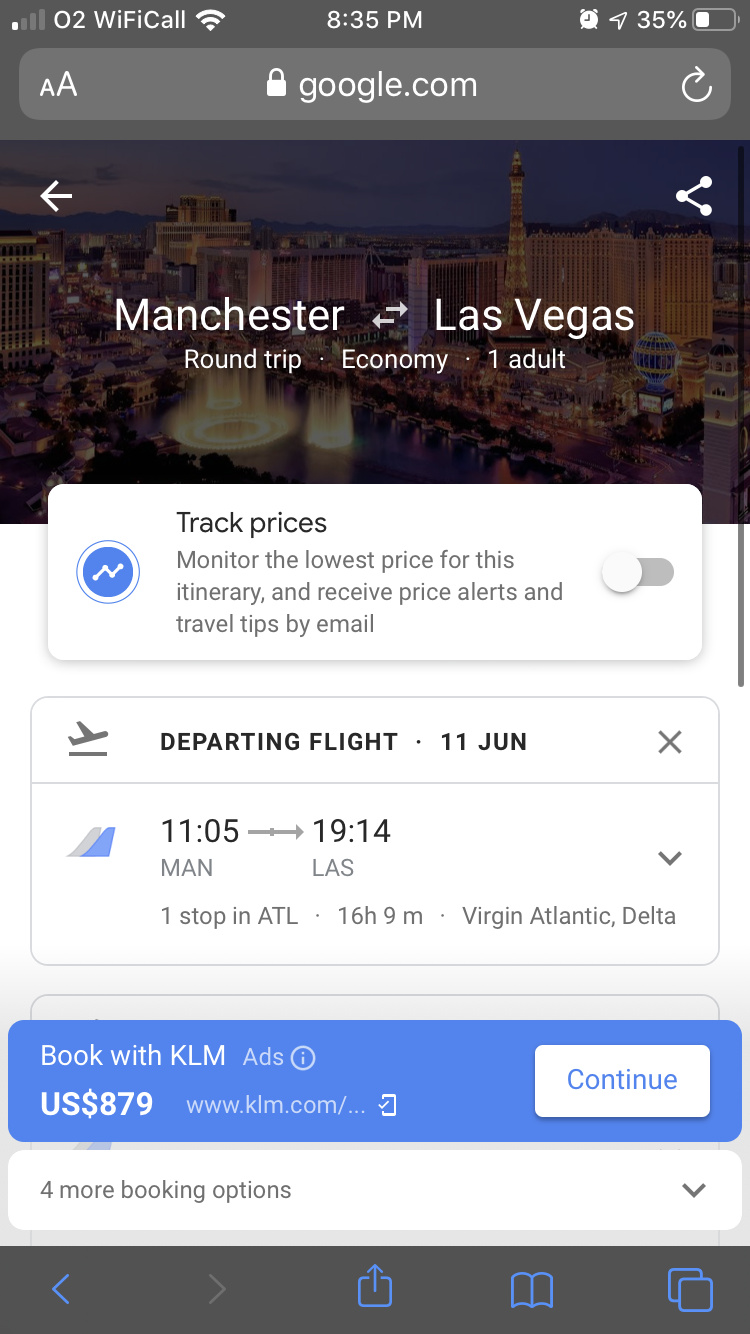Go to the previous page in Safari

click(x=60, y=1288)
